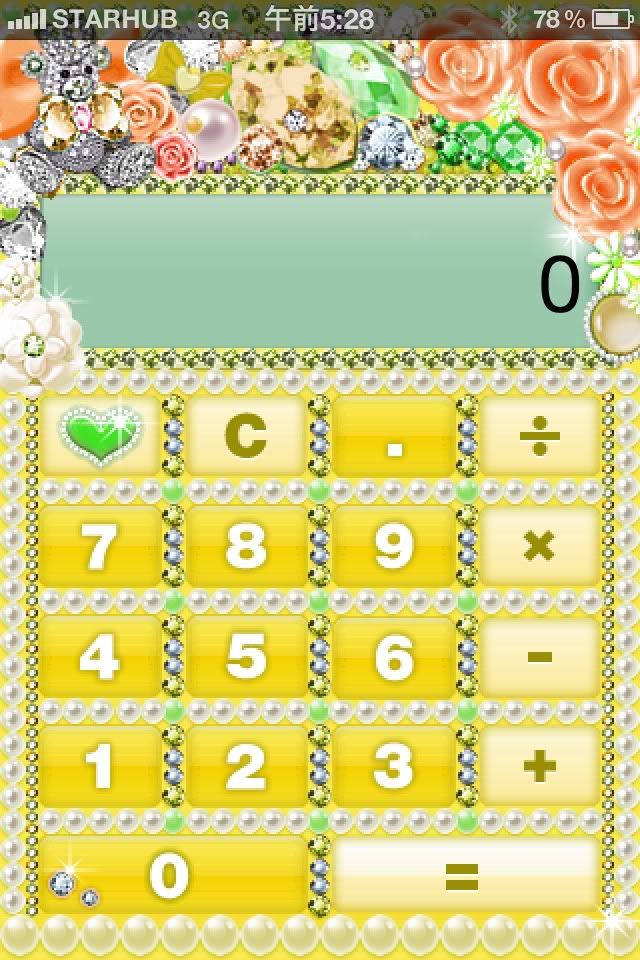Clear the display with C
Viewport: 640px width, 960px height.
click(246, 436)
